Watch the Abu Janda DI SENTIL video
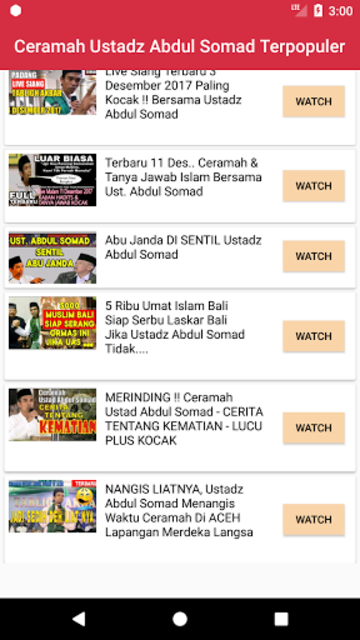Image resolution: width=360 pixels, height=640 pixels. pyautogui.click(x=313, y=256)
